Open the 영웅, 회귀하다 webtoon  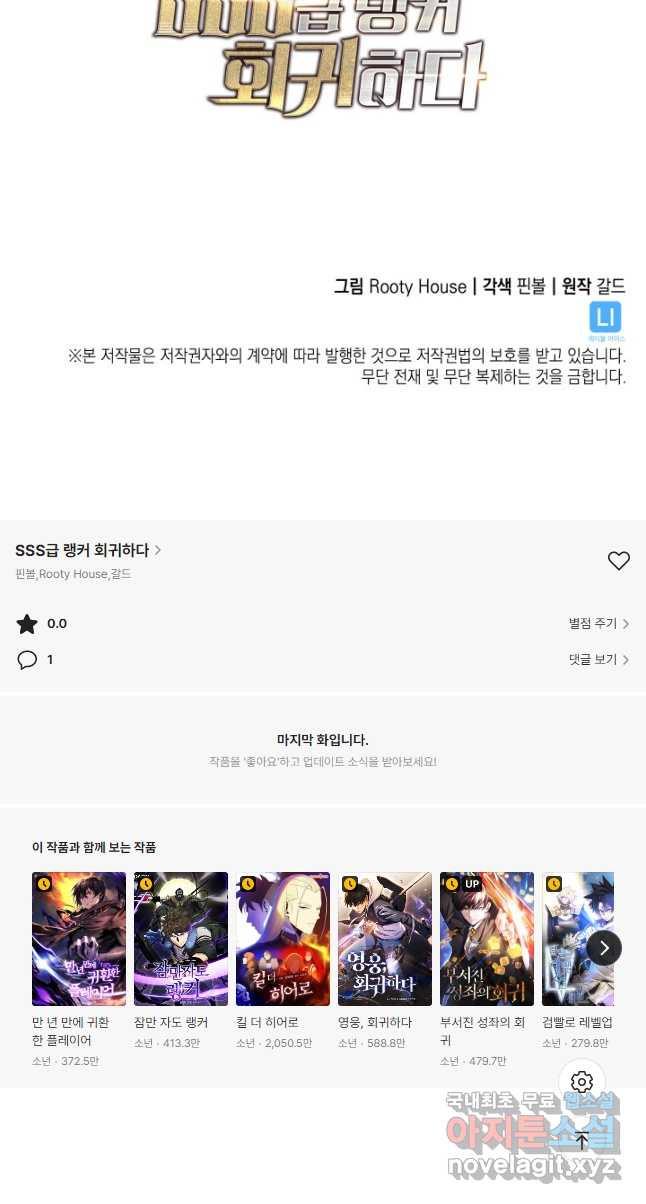coord(385,939)
